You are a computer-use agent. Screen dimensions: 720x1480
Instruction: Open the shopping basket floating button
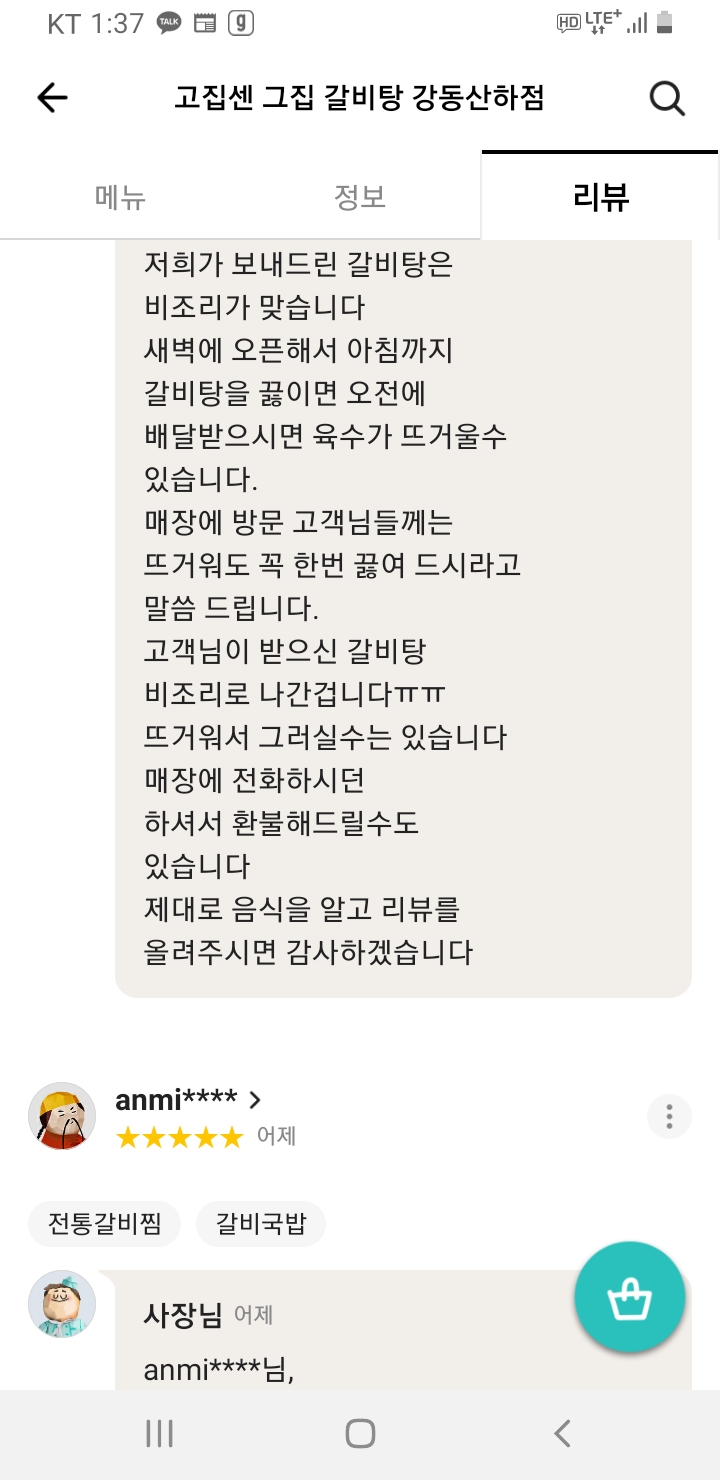click(629, 1297)
